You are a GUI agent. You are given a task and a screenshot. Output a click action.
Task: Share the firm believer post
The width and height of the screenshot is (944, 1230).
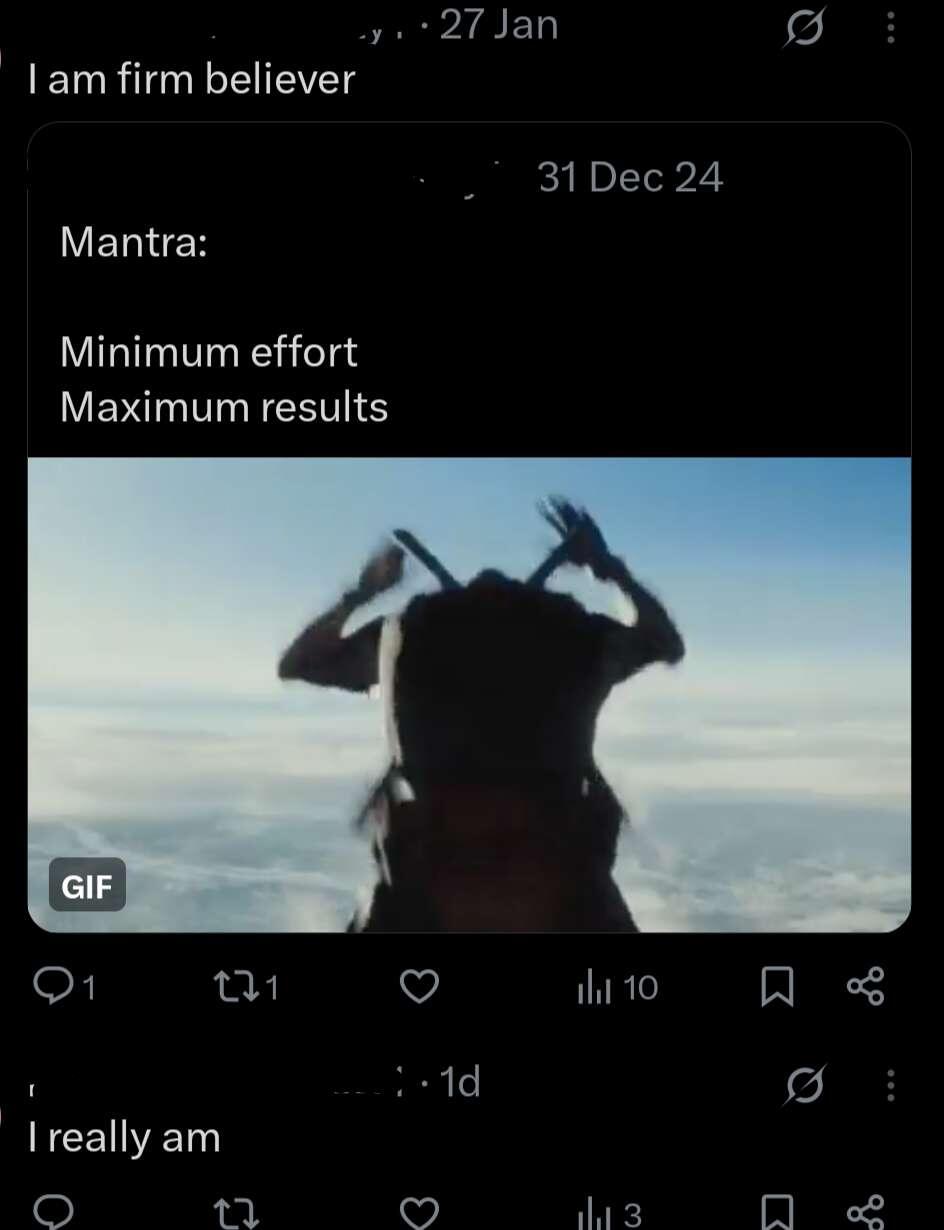[865, 986]
